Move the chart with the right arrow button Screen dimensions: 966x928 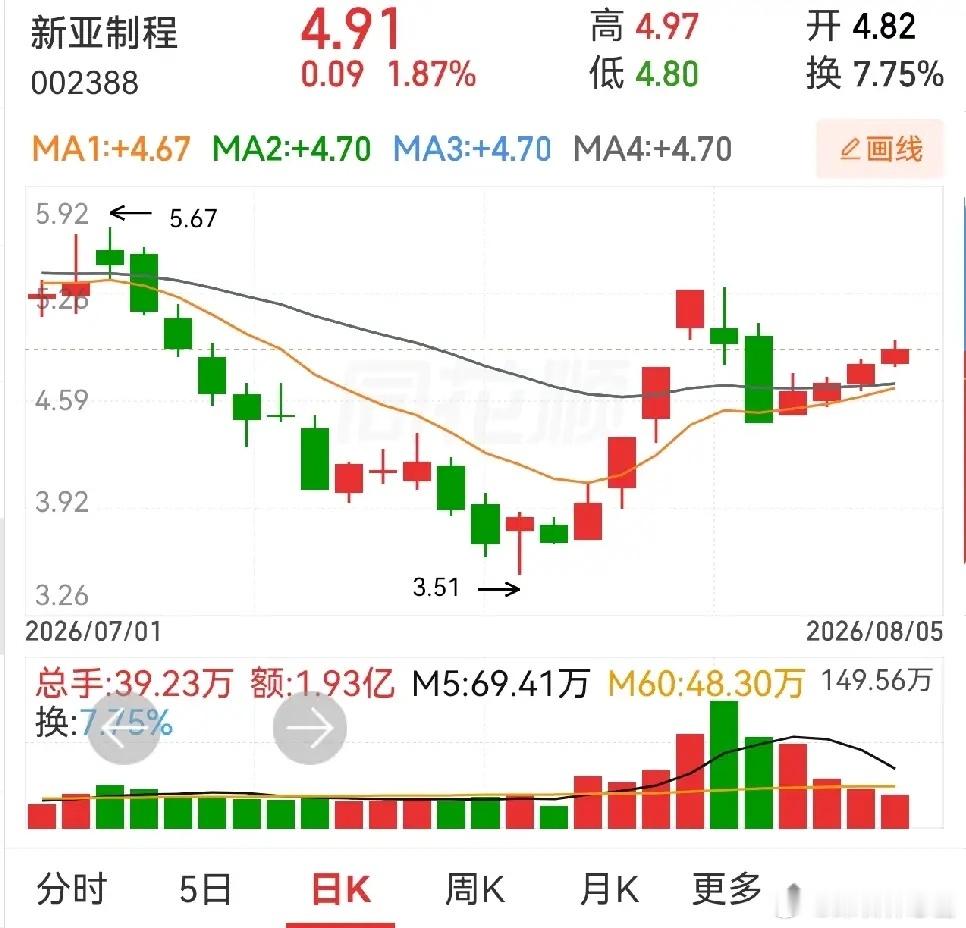click(x=310, y=728)
